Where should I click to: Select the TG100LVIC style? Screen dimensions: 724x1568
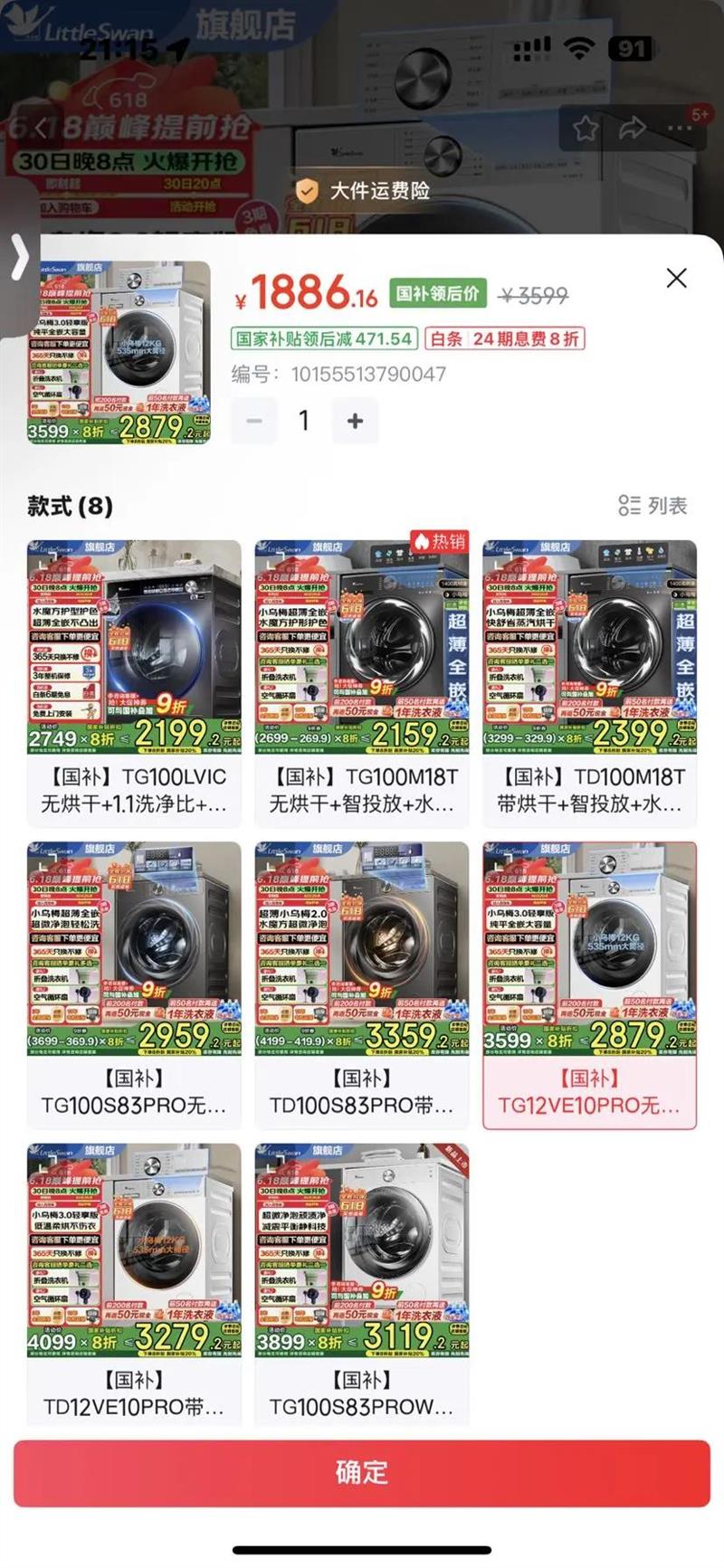134,682
